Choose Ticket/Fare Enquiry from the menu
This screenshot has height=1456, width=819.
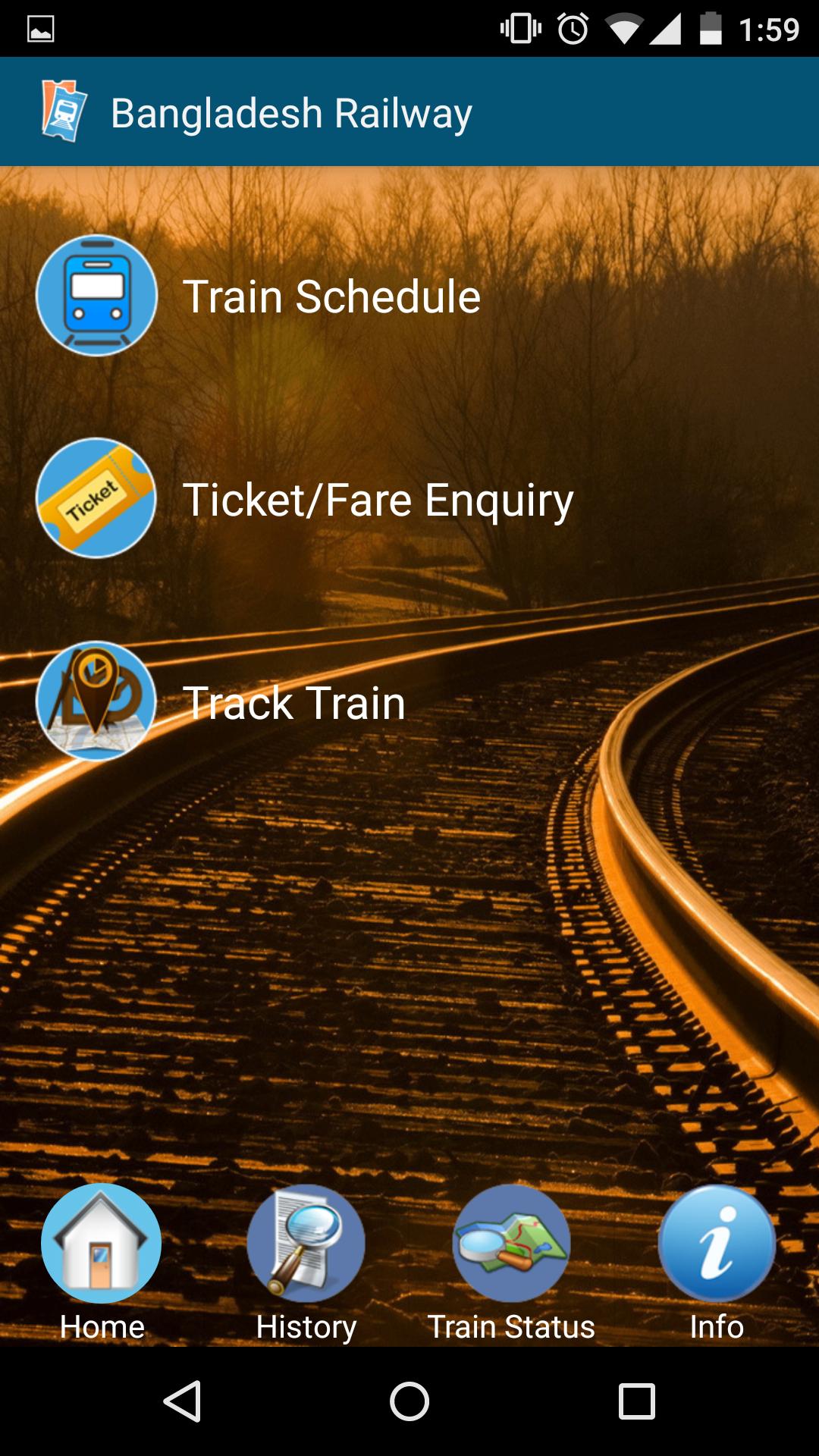pyautogui.click(x=381, y=500)
